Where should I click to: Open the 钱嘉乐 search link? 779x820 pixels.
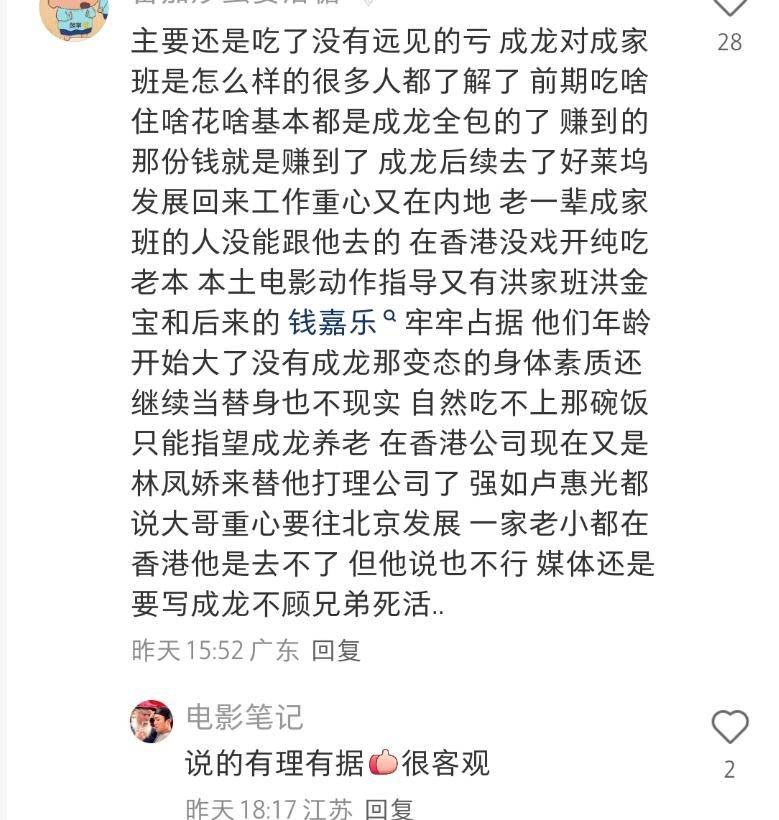(338, 322)
